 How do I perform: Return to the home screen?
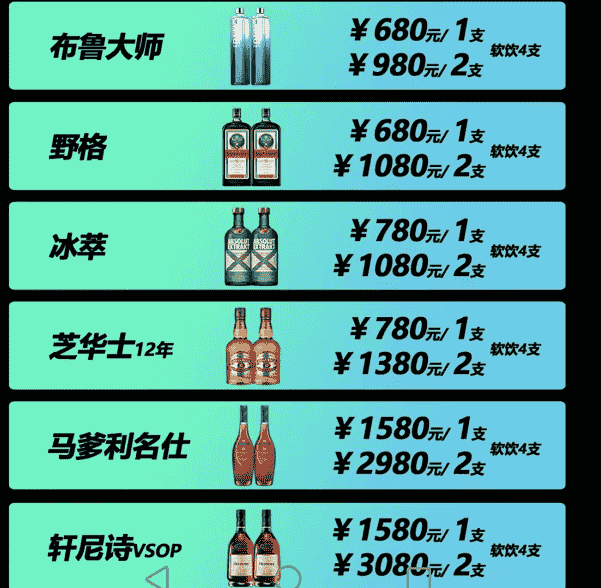coord(287,578)
